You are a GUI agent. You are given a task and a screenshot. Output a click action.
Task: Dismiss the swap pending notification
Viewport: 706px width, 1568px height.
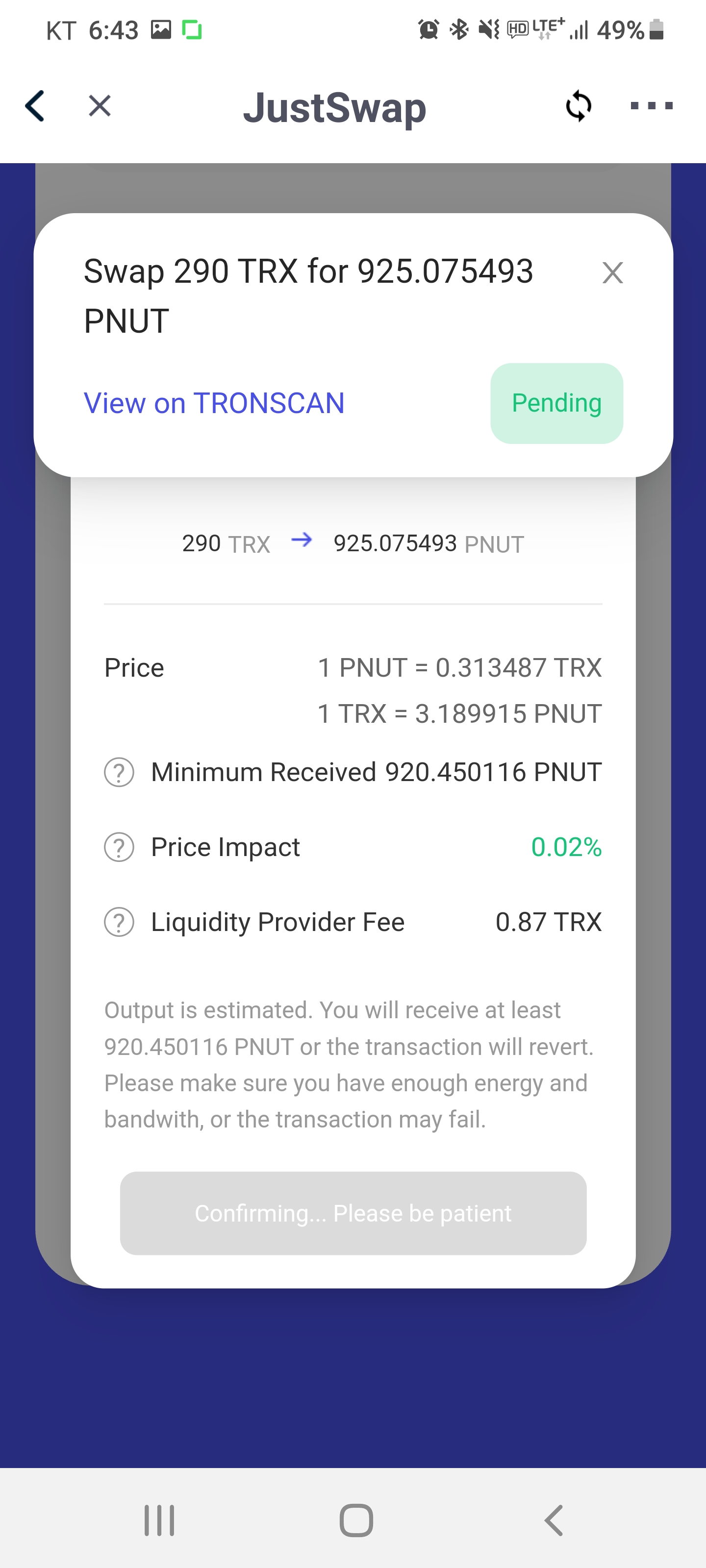(x=612, y=273)
